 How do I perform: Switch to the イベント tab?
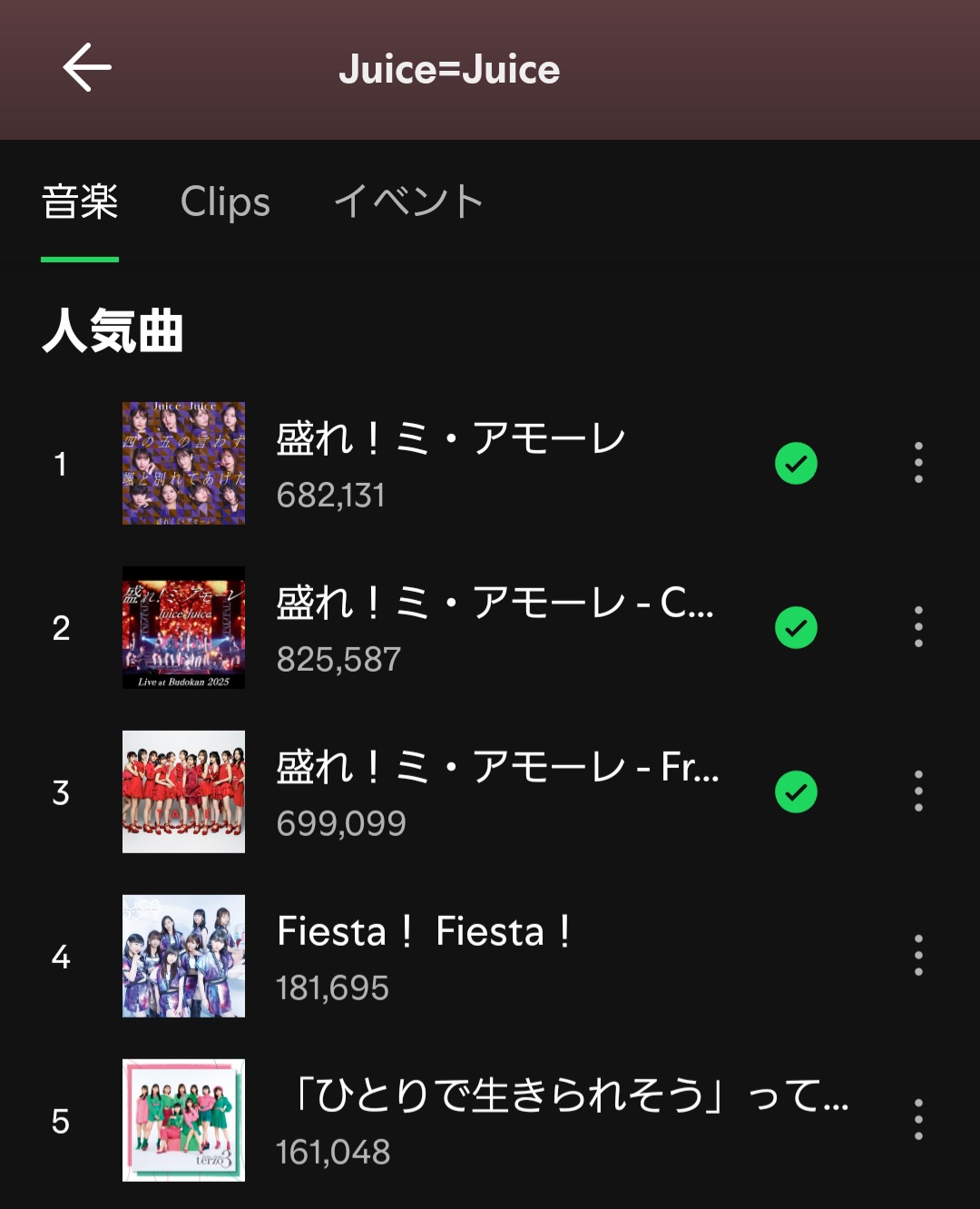408,201
